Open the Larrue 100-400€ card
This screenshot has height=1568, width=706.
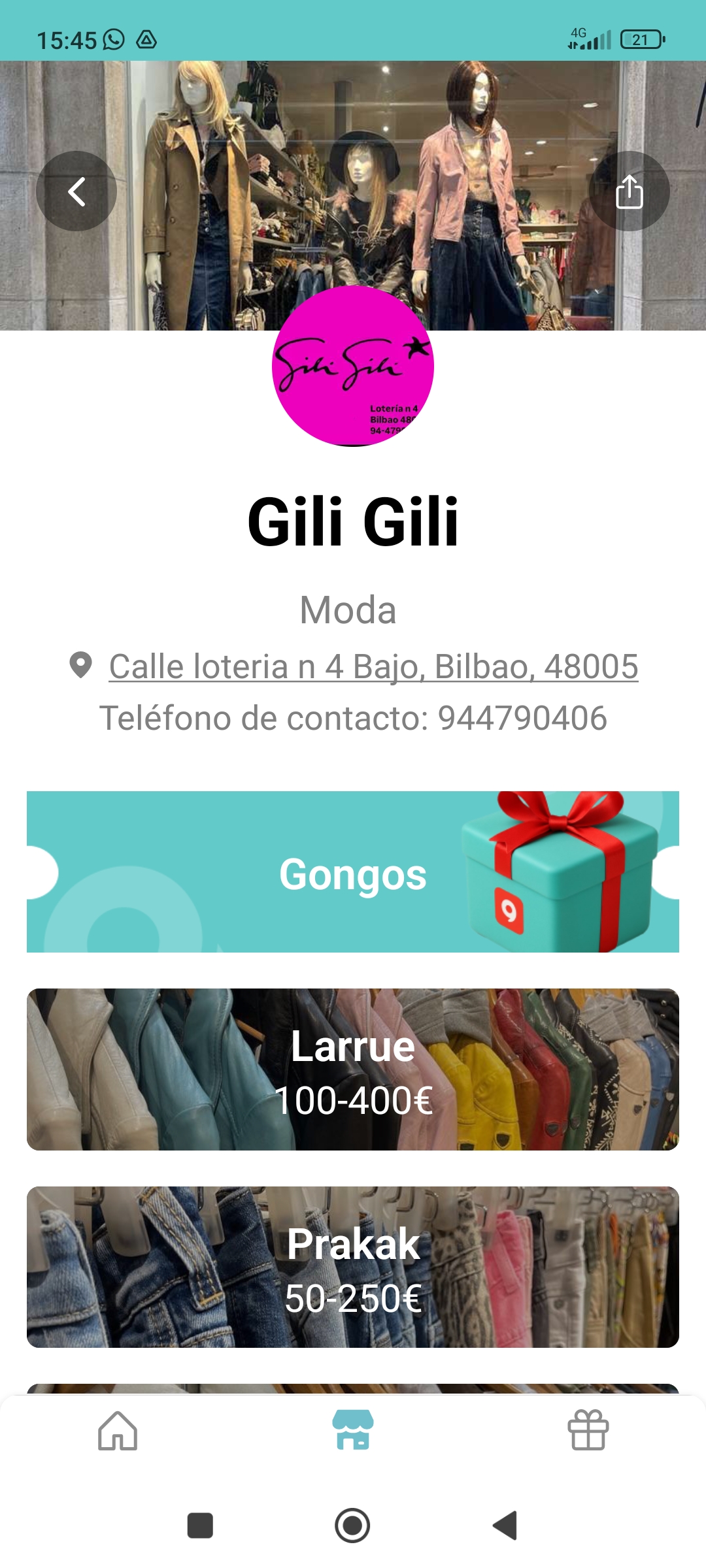(x=353, y=1070)
